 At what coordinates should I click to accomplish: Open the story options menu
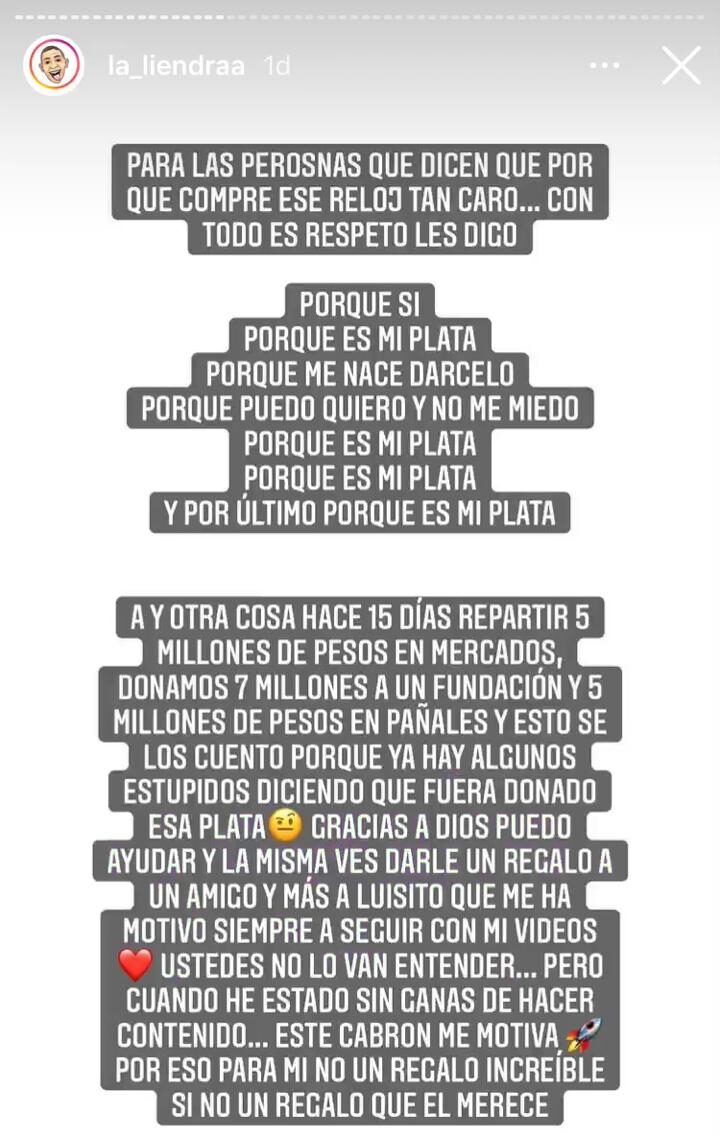604,66
